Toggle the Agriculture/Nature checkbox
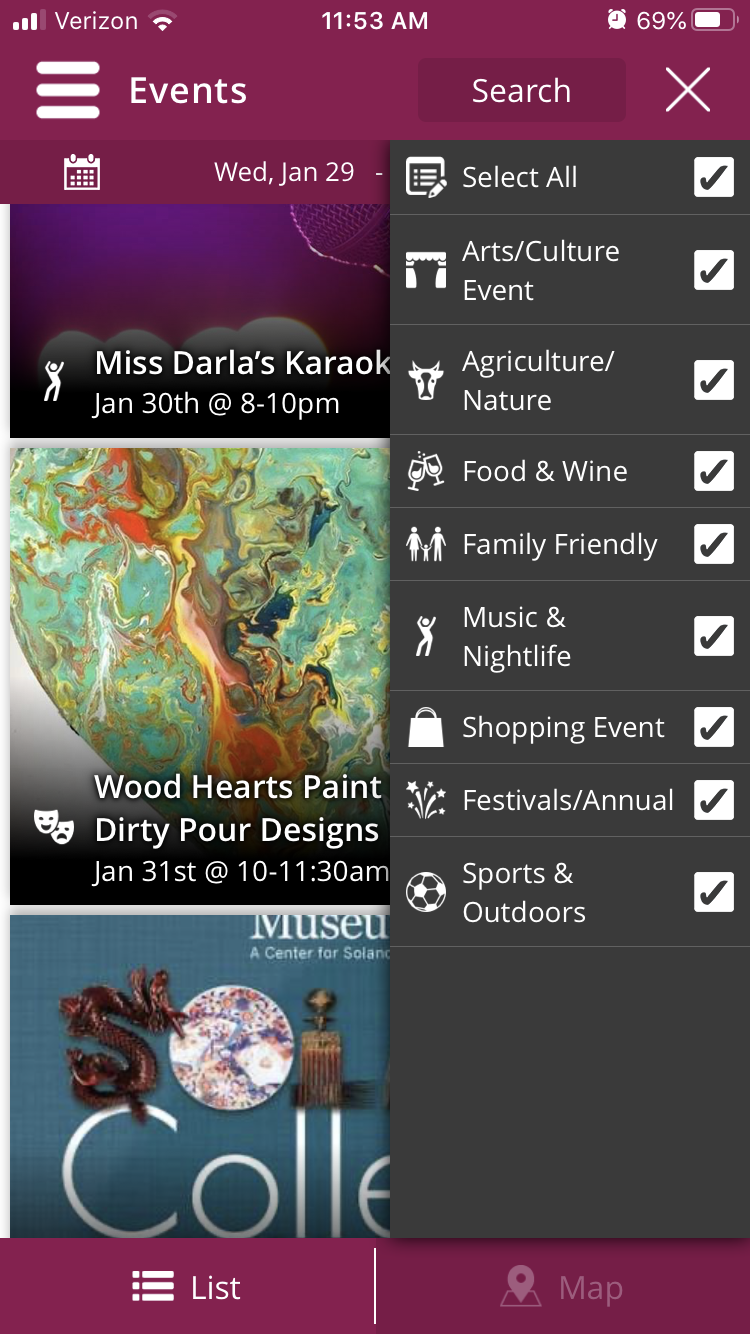 coord(714,380)
